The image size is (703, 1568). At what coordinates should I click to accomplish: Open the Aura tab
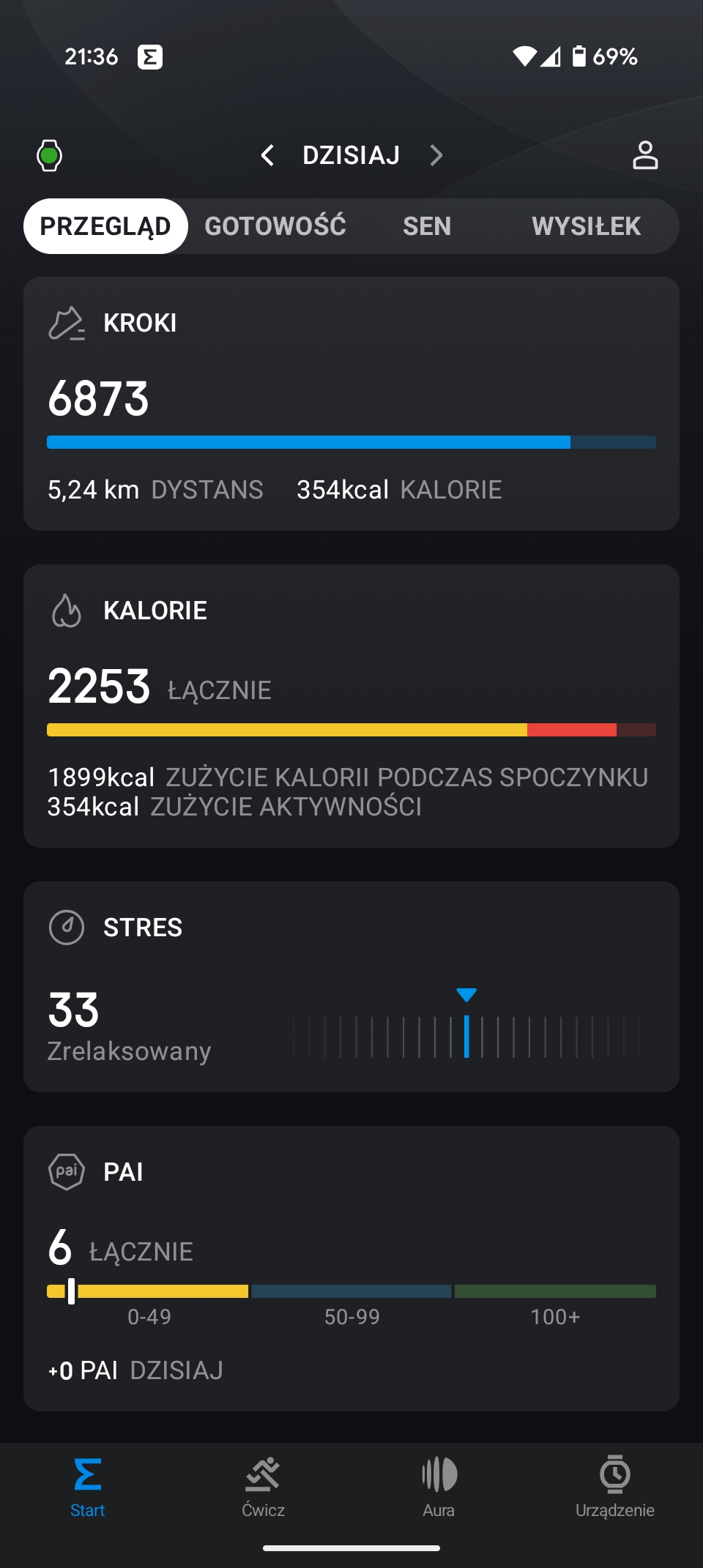[x=439, y=1487]
